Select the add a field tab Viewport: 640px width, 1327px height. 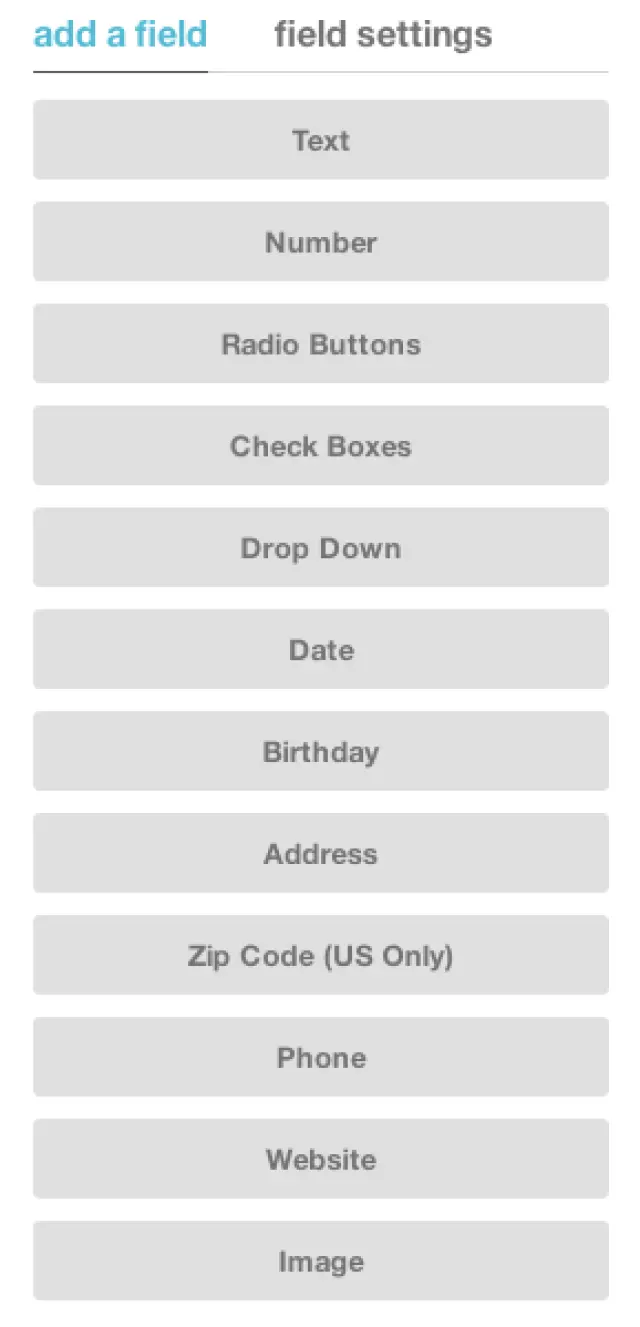[120, 35]
